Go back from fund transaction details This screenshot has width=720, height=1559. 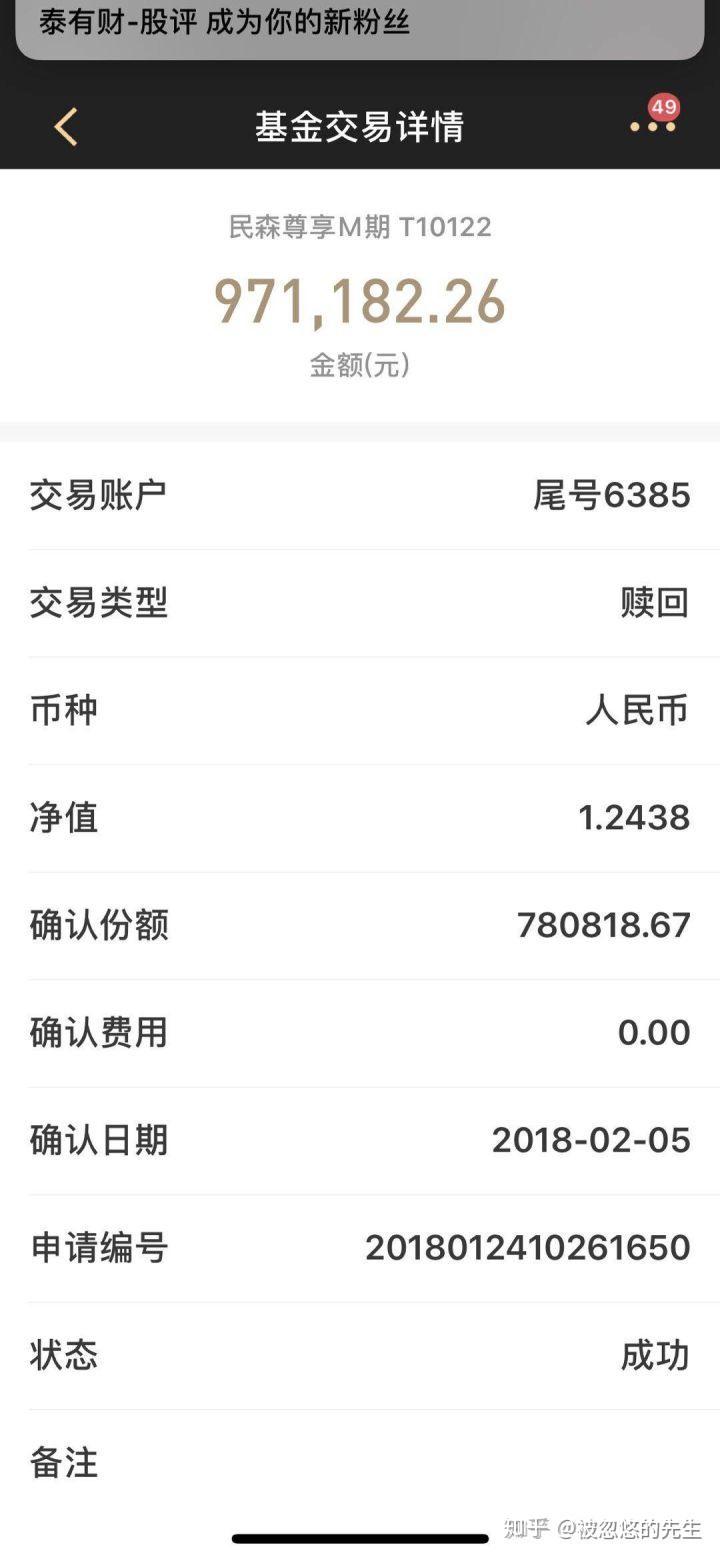(x=66, y=127)
